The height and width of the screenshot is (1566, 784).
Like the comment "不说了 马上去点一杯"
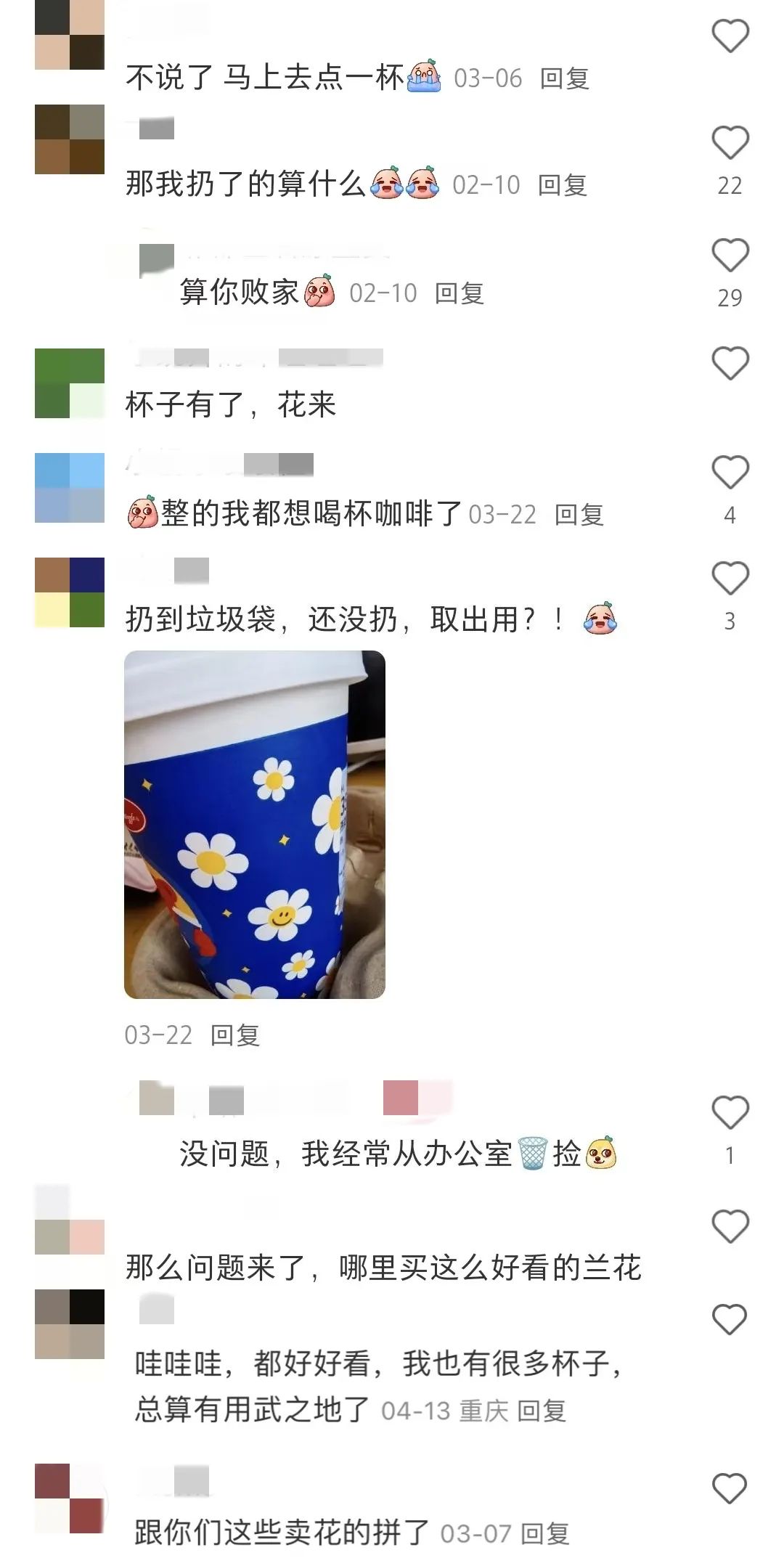click(730, 36)
